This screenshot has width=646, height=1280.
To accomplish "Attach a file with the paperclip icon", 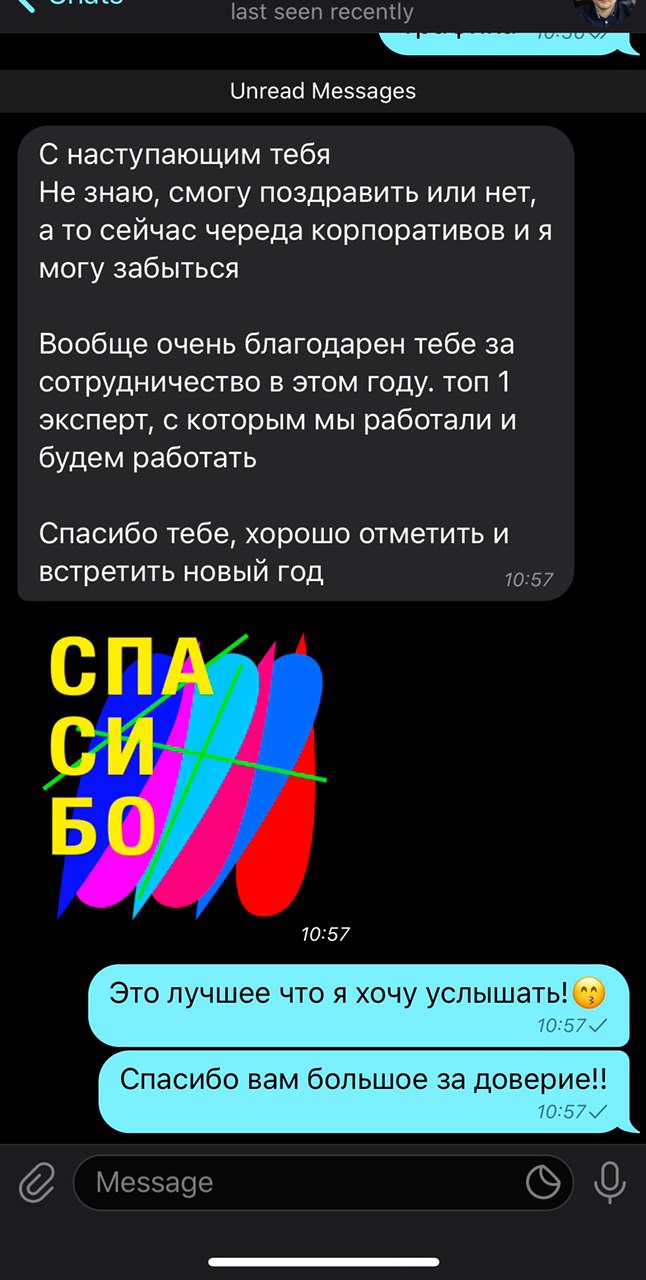I will click(36, 1184).
